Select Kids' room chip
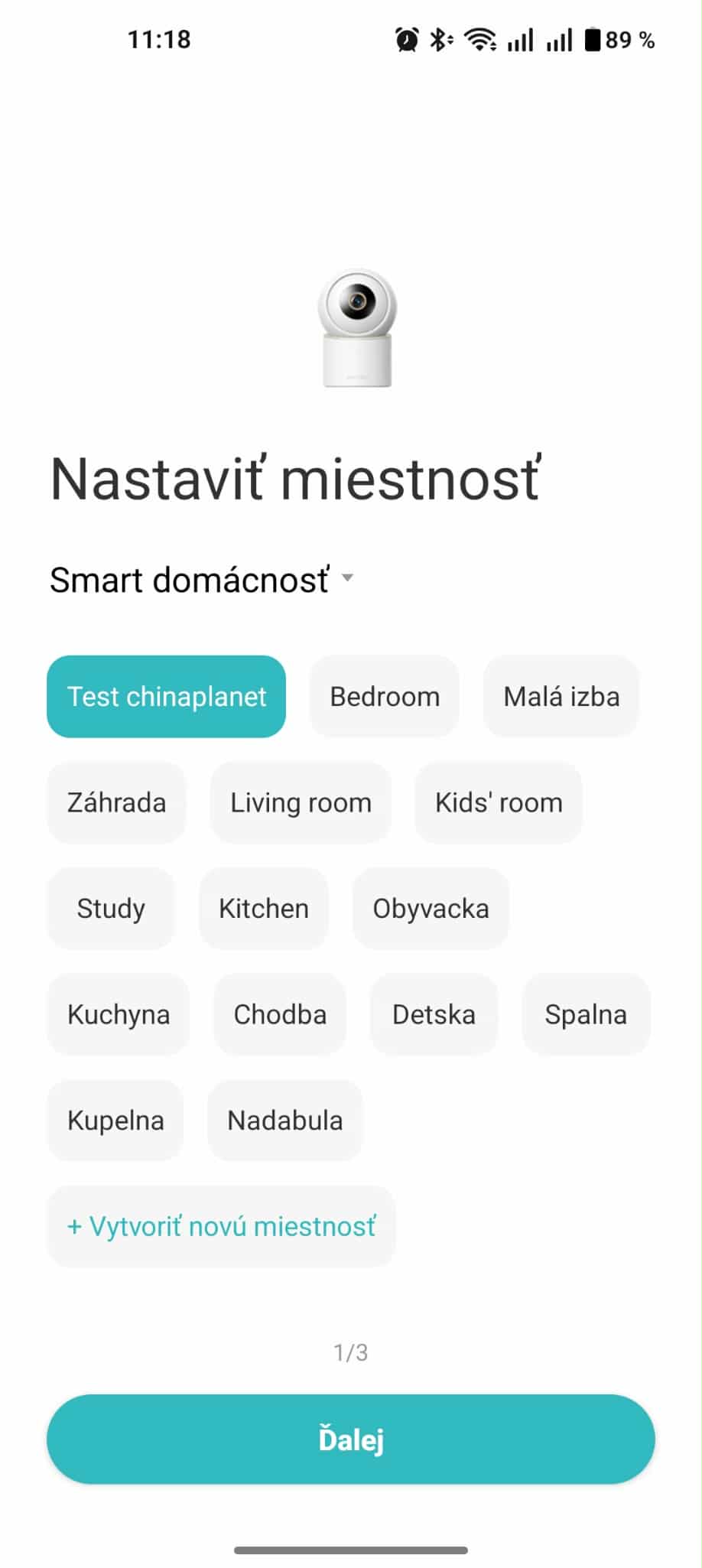702x1568 pixels. (499, 802)
